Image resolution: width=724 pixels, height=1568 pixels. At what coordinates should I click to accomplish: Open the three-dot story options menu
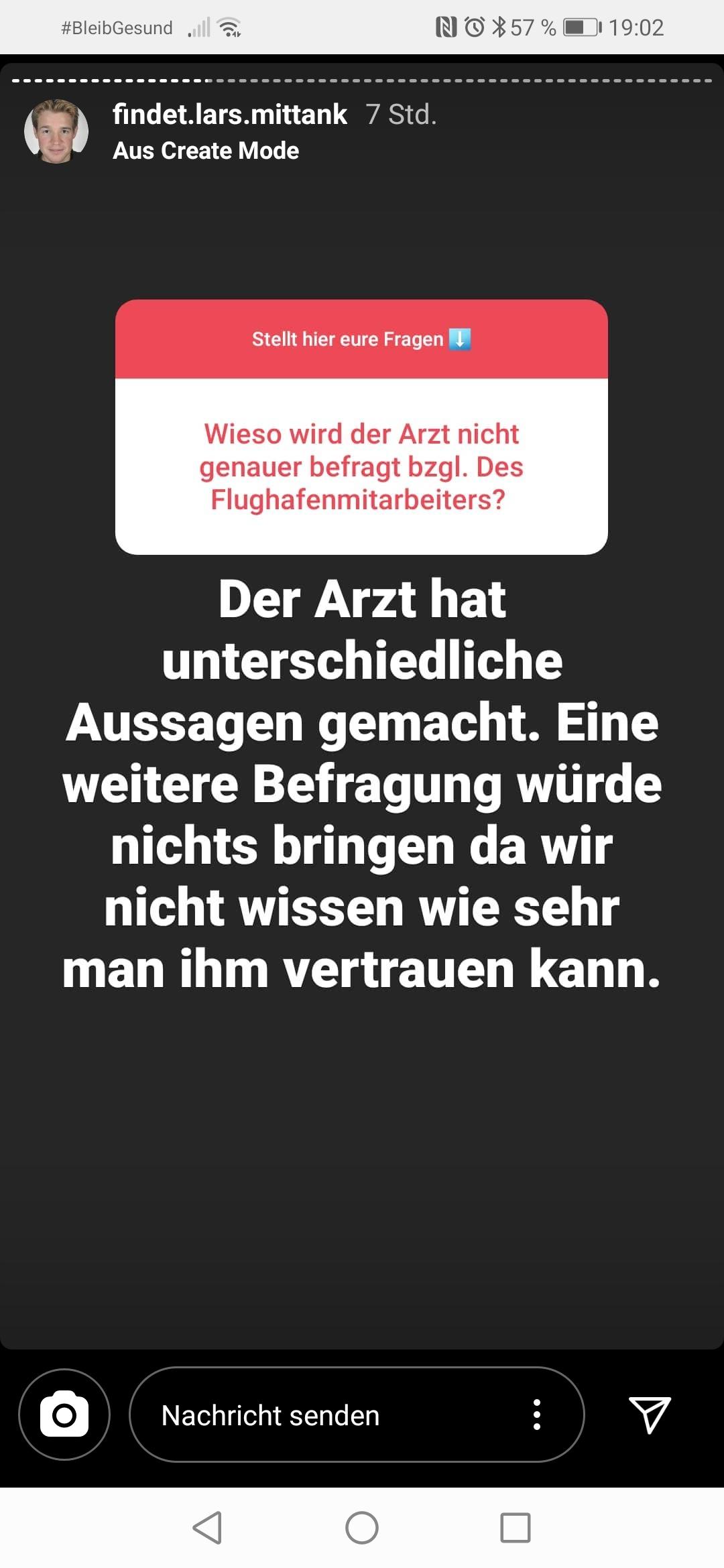click(536, 1415)
